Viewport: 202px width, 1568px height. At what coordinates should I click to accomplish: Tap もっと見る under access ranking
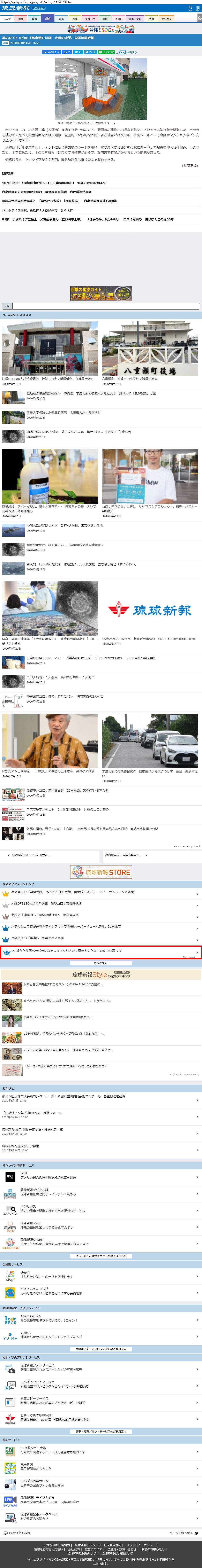(101, 963)
